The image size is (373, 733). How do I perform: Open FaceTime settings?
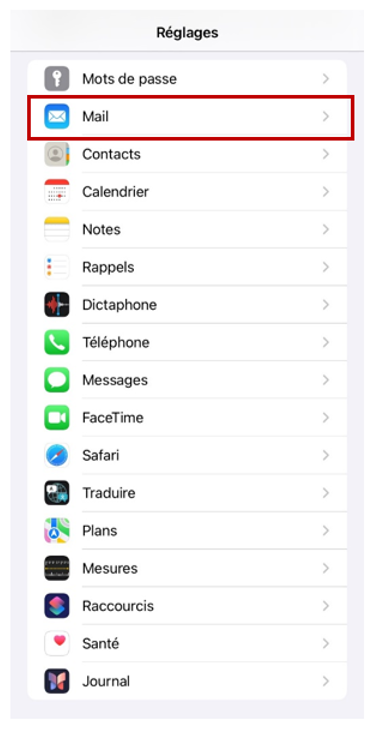click(187, 418)
